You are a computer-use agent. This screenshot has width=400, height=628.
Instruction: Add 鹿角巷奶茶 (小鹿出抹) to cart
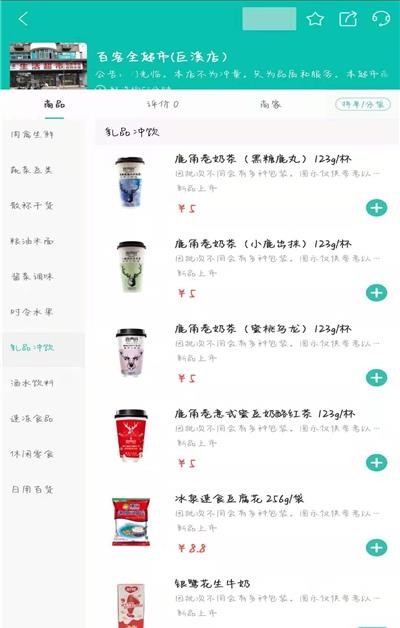coord(376,293)
